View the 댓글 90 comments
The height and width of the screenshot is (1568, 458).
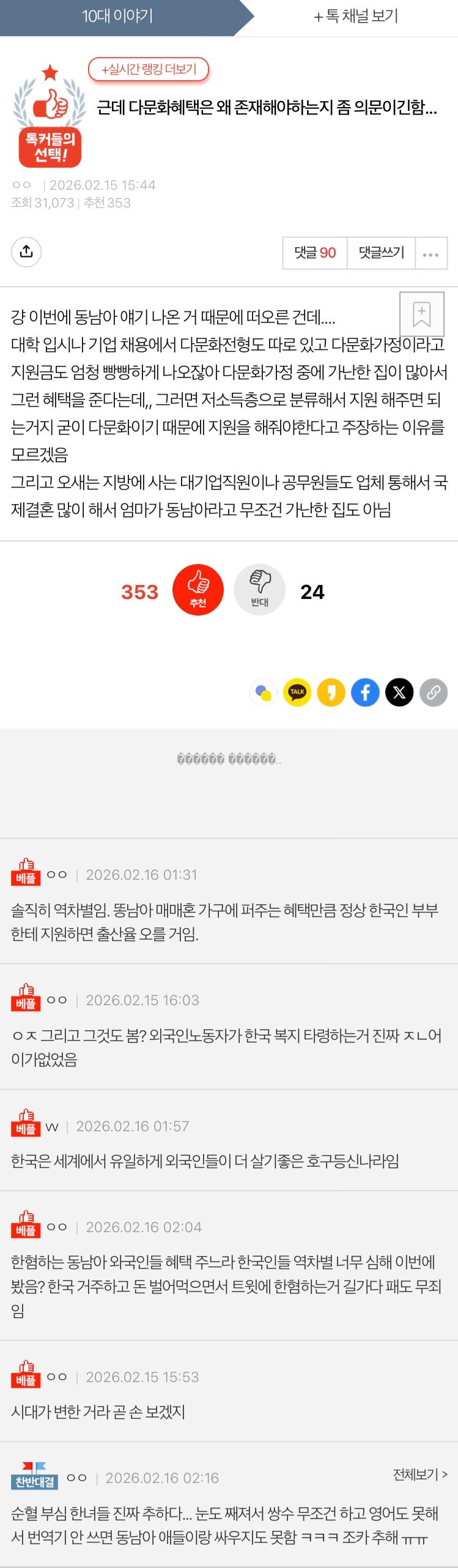click(x=315, y=253)
